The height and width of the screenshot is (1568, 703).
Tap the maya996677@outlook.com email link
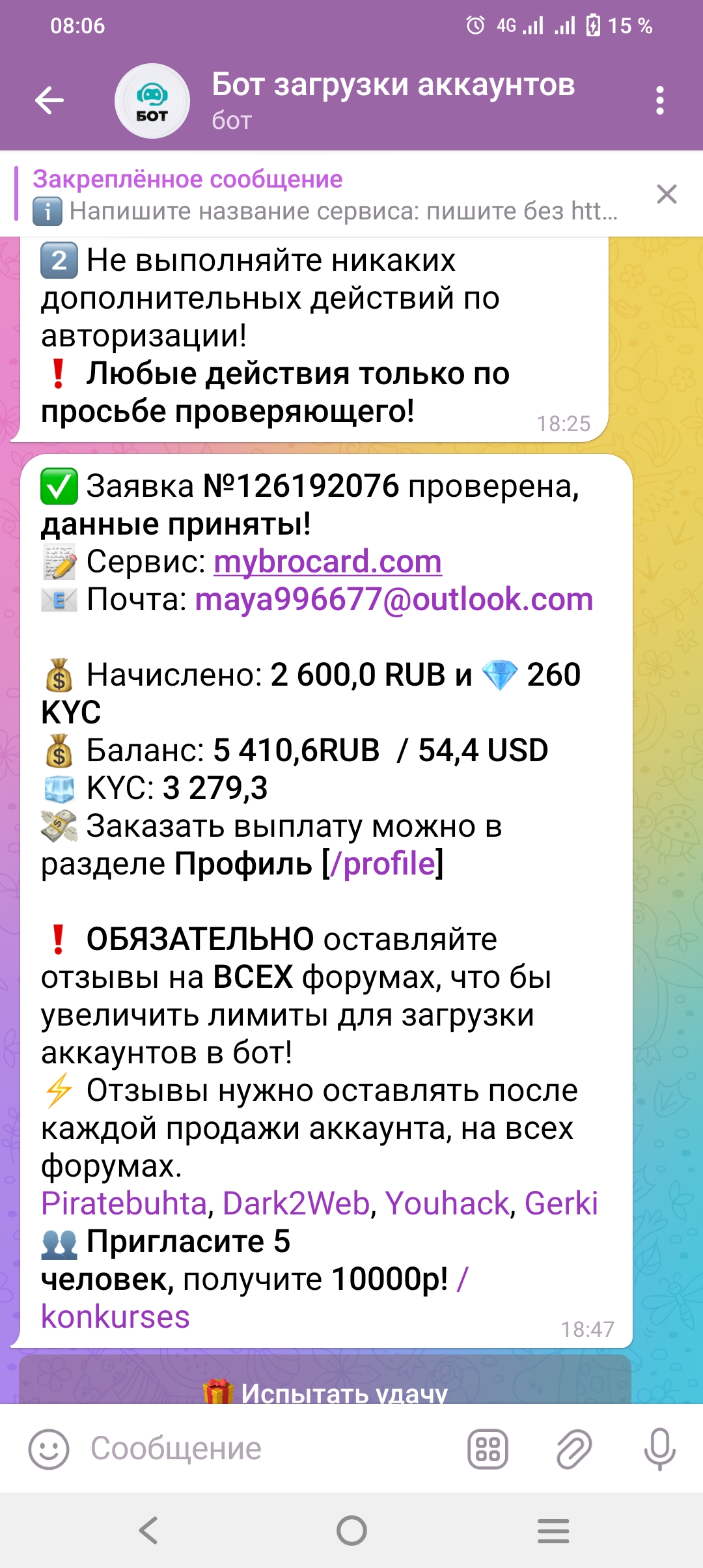click(394, 600)
